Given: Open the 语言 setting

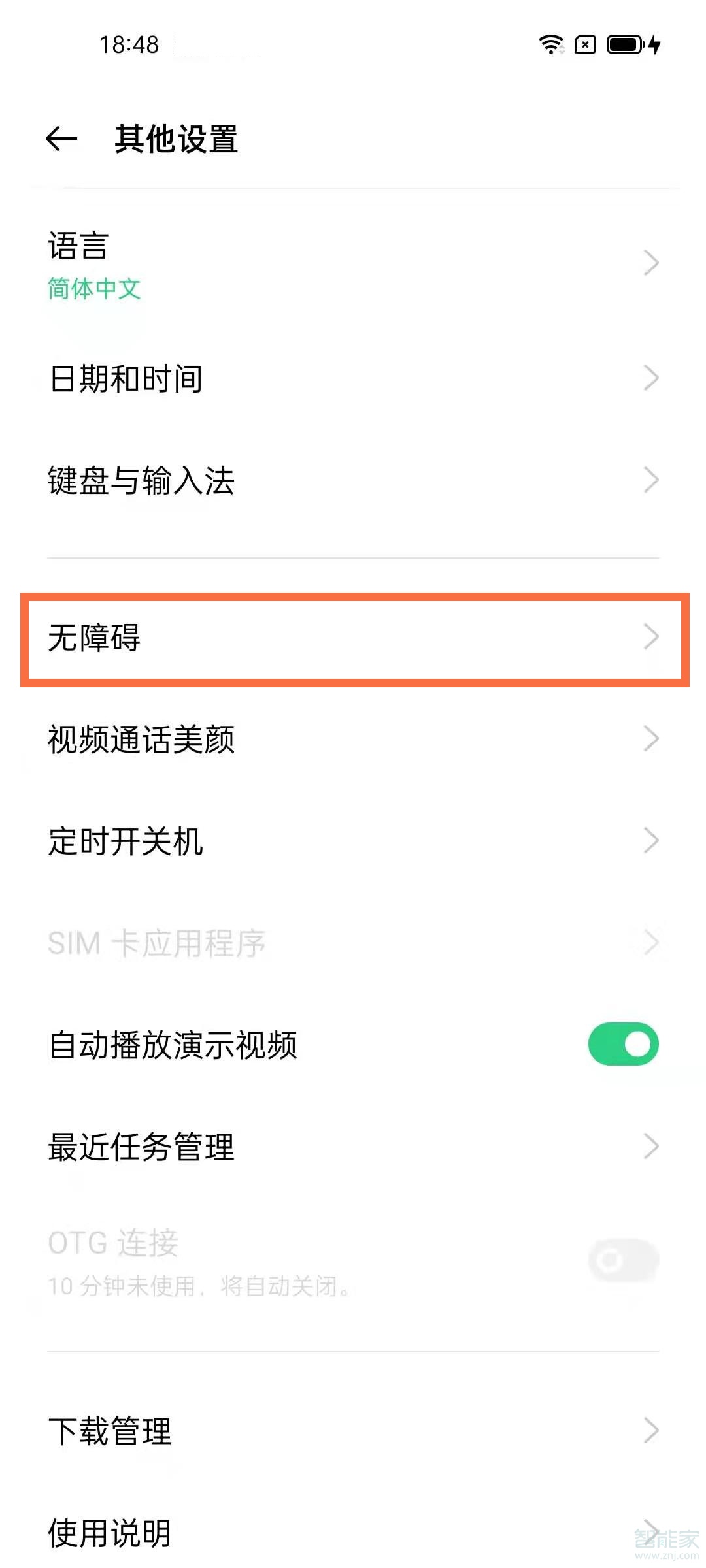Looking at the screenshot, I should 353,264.
